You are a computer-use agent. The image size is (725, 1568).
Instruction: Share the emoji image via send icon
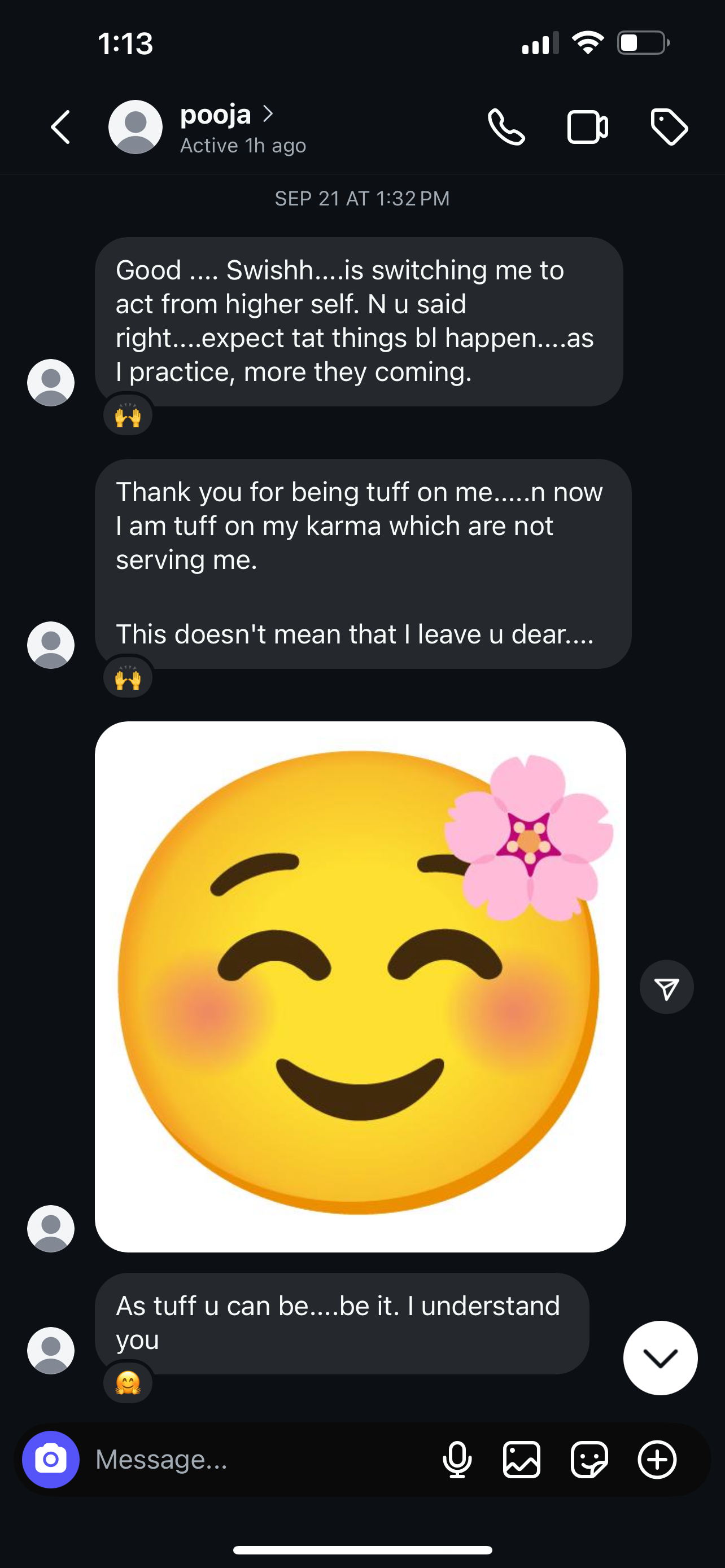[667, 987]
